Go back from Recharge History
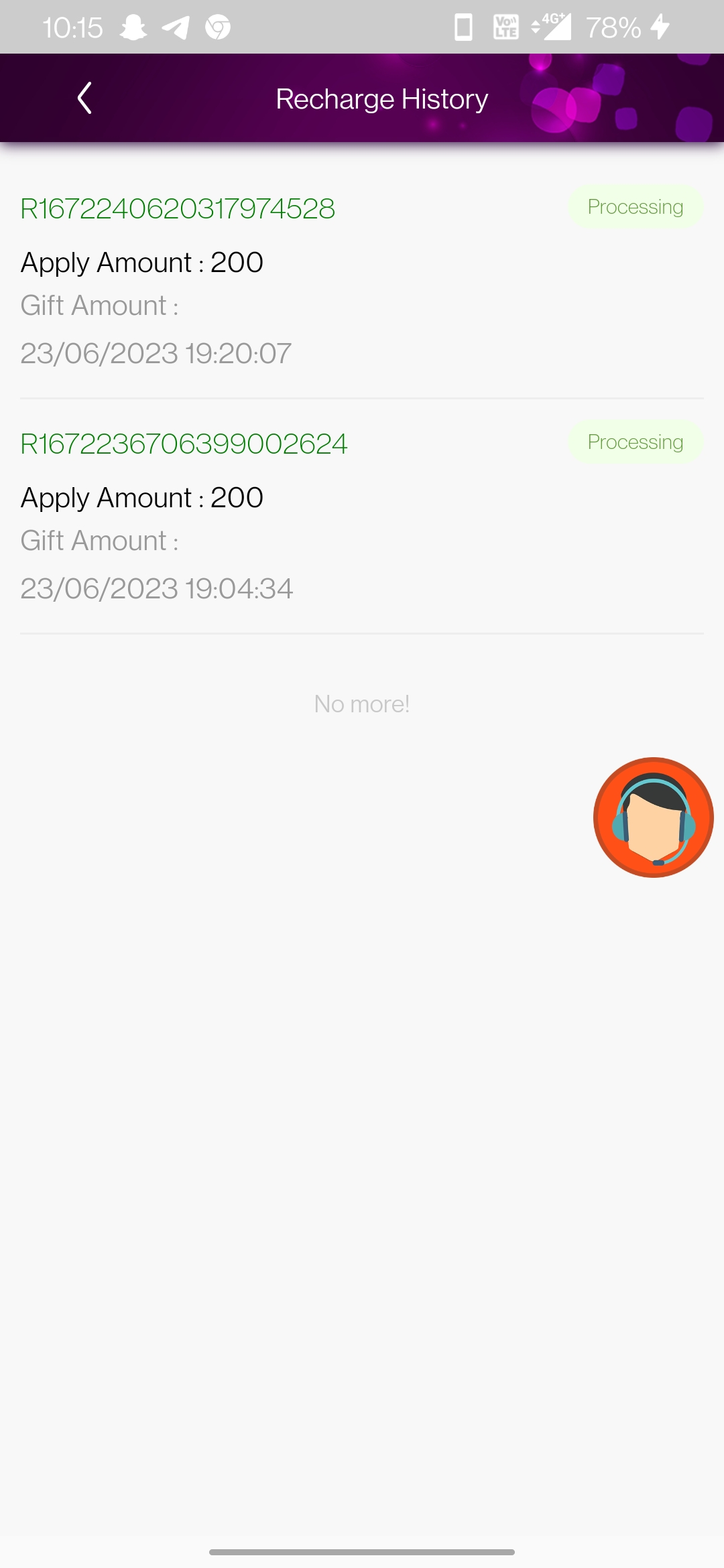724x1568 pixels. (x=84, y=99)
